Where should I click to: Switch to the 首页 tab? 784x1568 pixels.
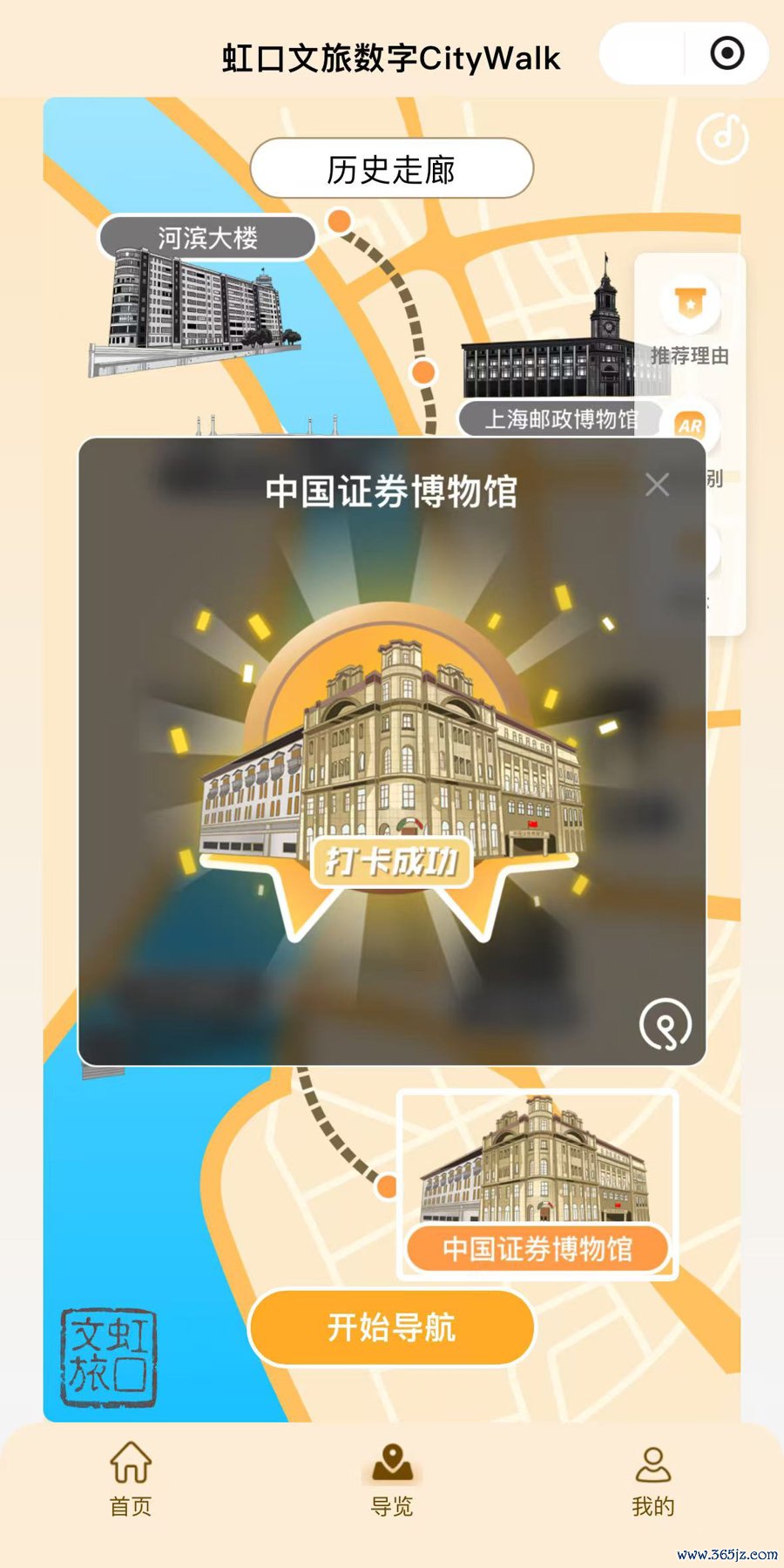pyautogui.click(x=131, y=1477)
